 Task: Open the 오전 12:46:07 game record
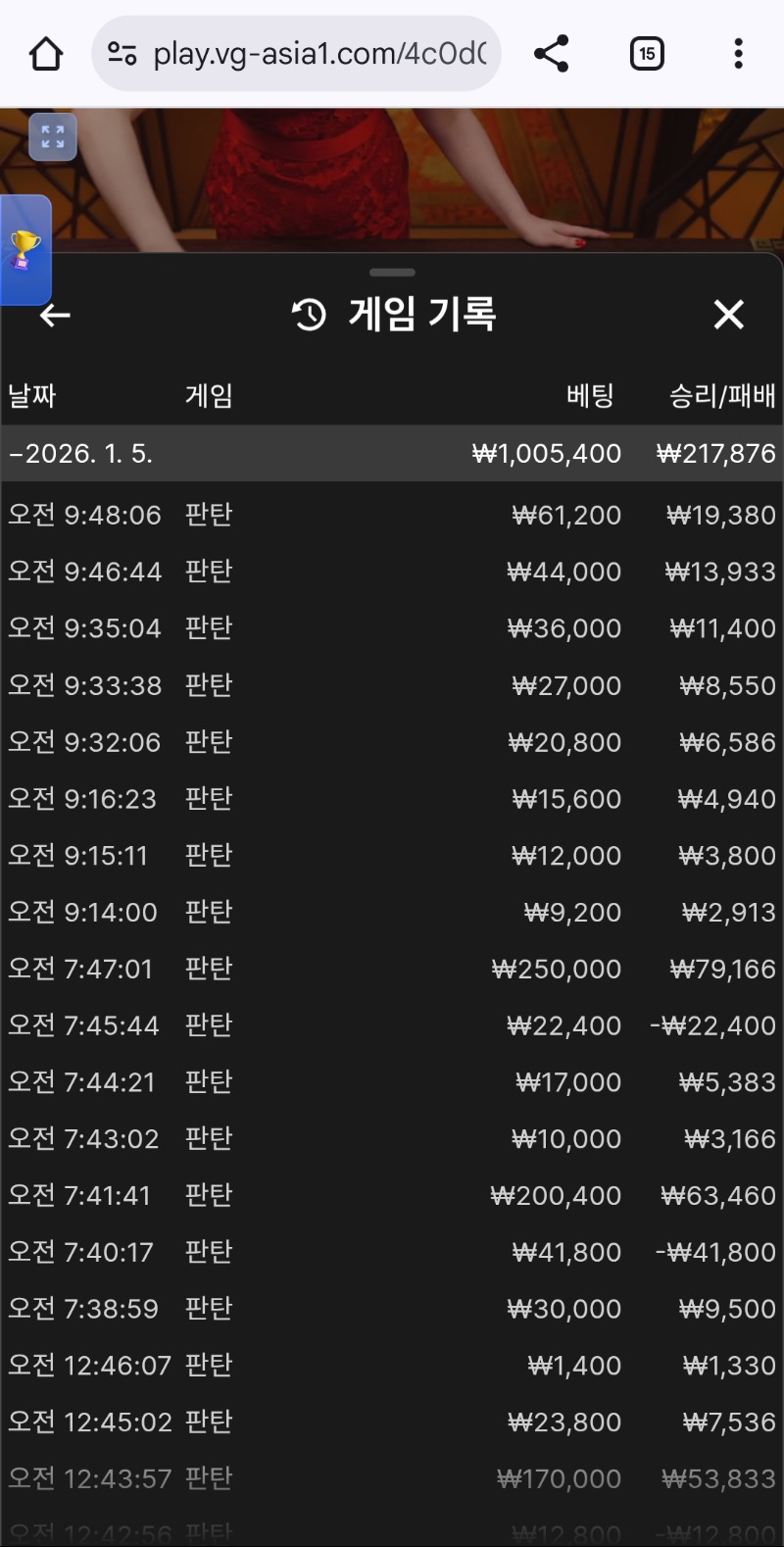point(392,1366)
